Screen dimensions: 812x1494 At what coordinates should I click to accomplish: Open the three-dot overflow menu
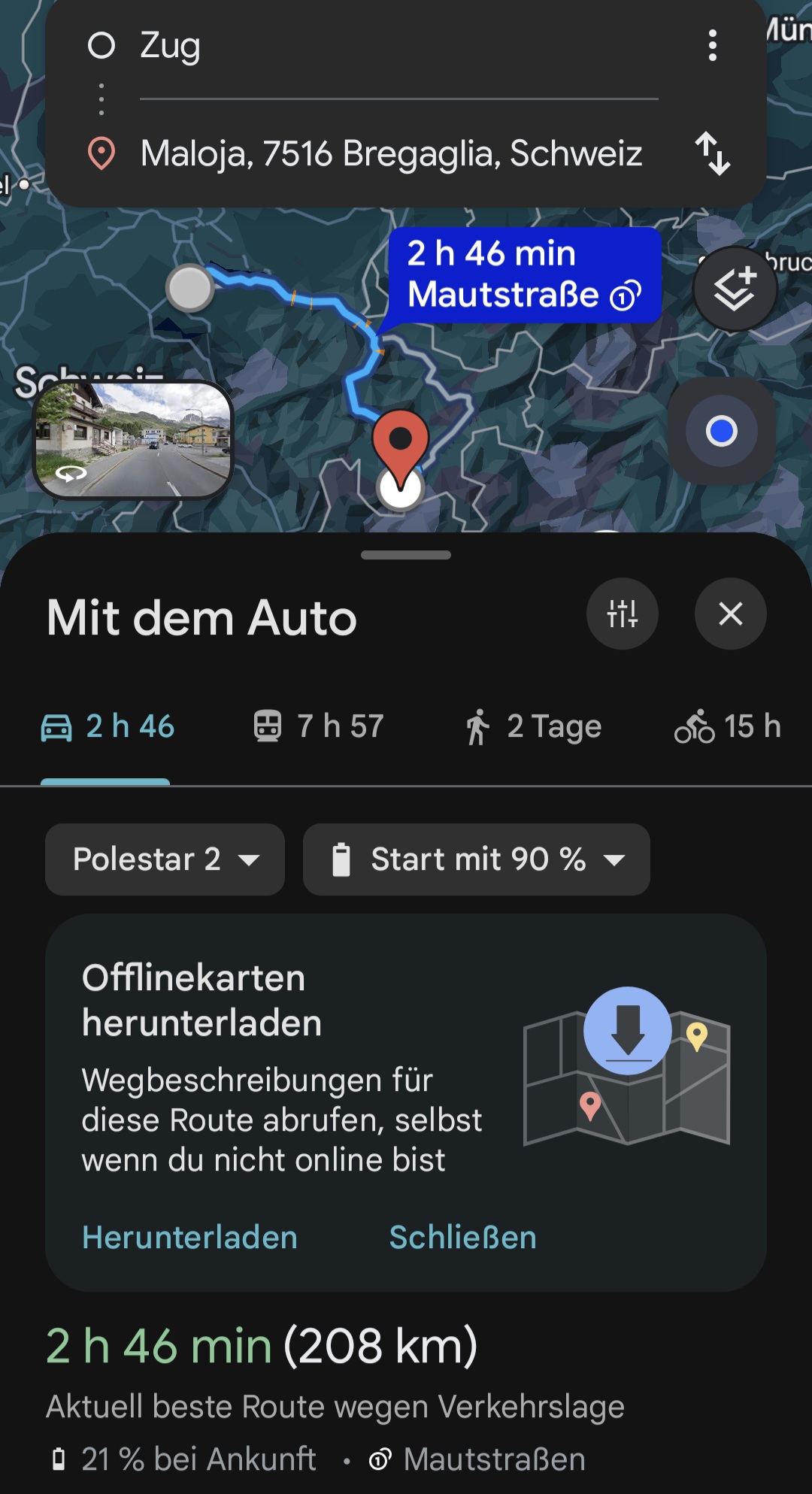[x=712, y=46]
